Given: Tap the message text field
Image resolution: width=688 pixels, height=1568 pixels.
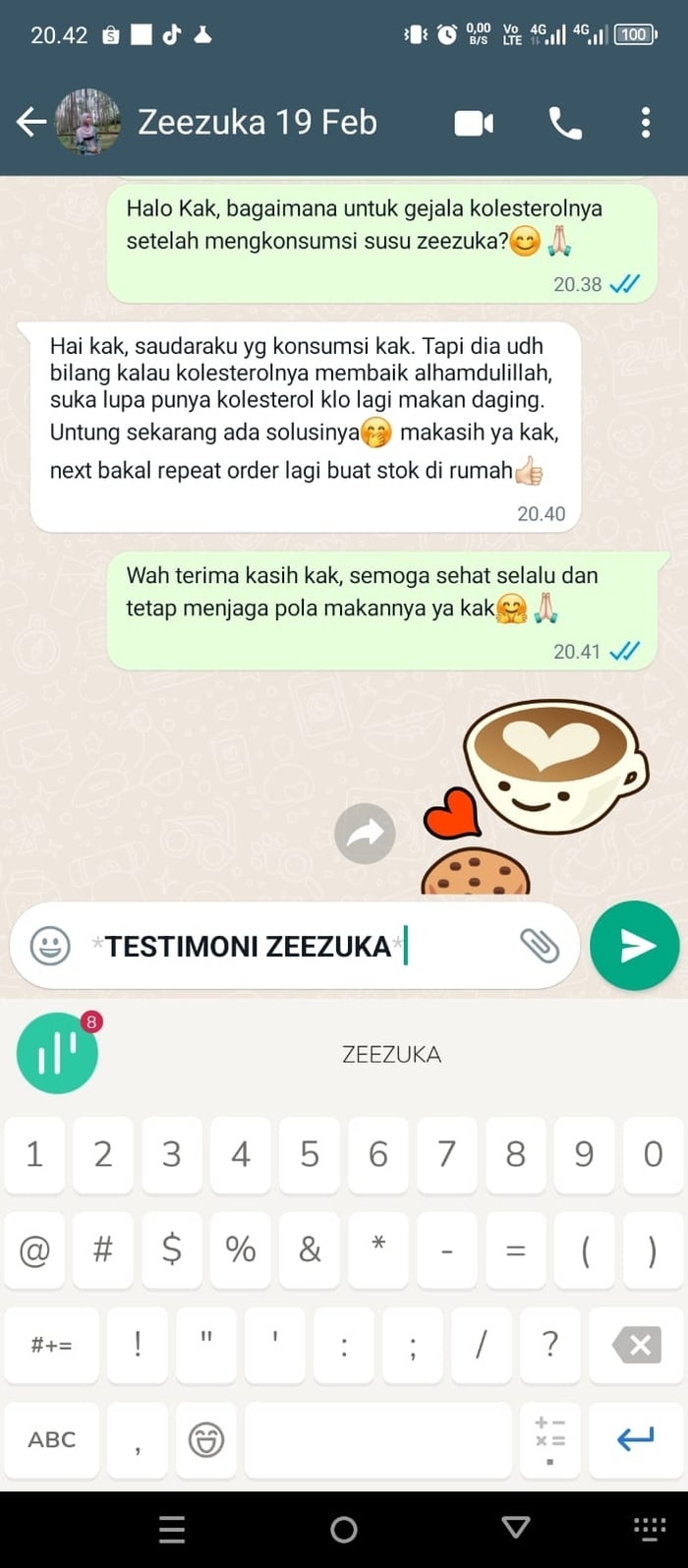Looking at the screenshot, I should point(295,946).
